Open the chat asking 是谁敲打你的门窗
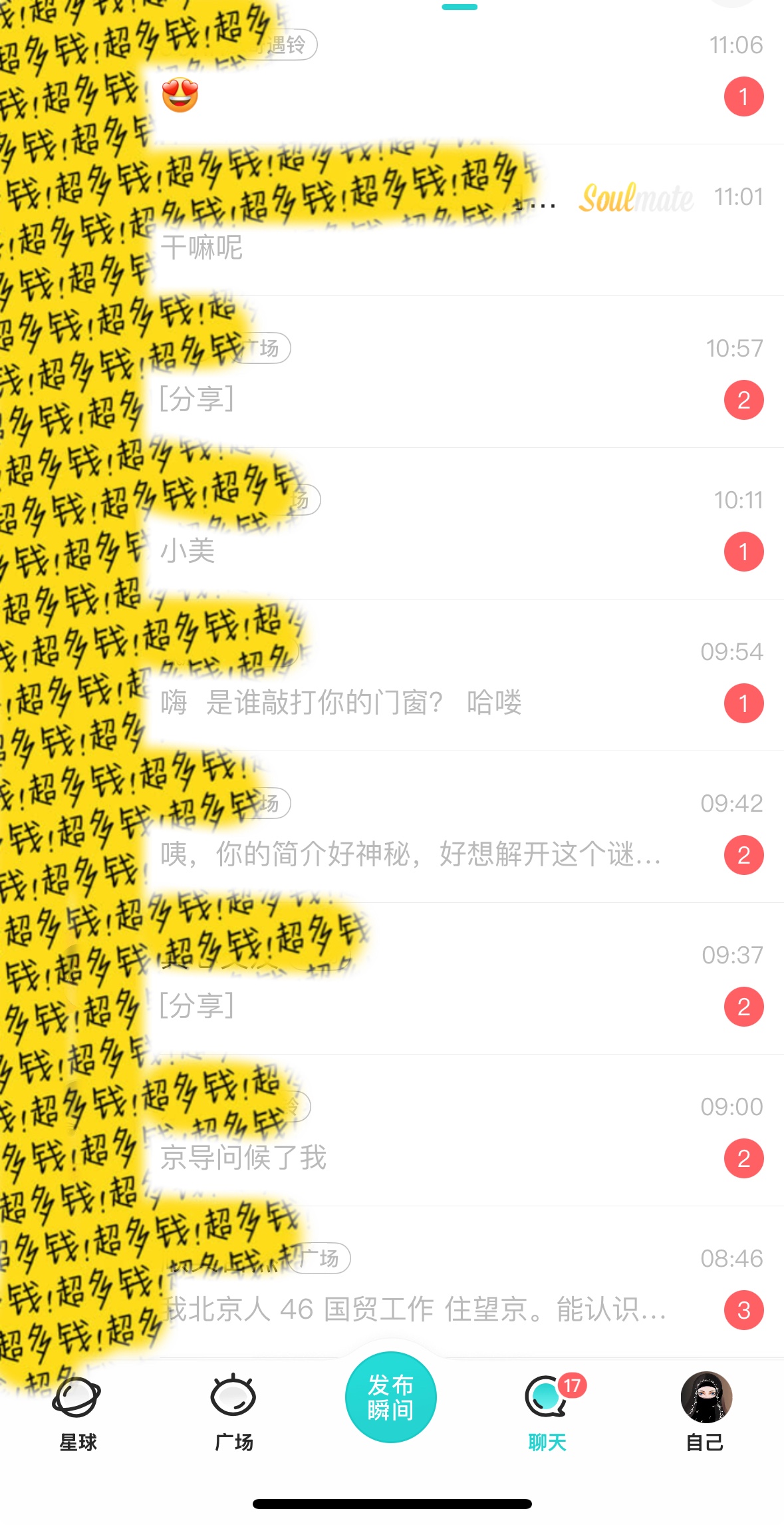Screen dimensions: 784x1525 [x=392, y=675]
